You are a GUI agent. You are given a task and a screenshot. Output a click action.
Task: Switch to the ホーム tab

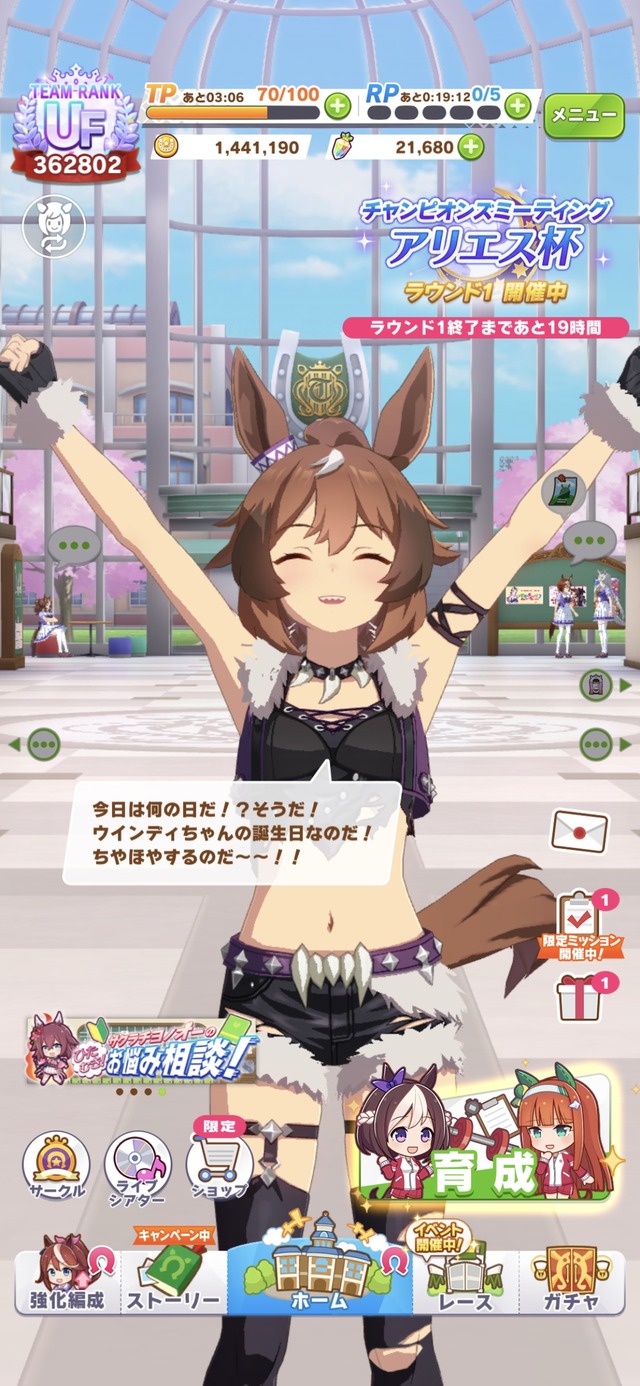(x=320, y=1268)
